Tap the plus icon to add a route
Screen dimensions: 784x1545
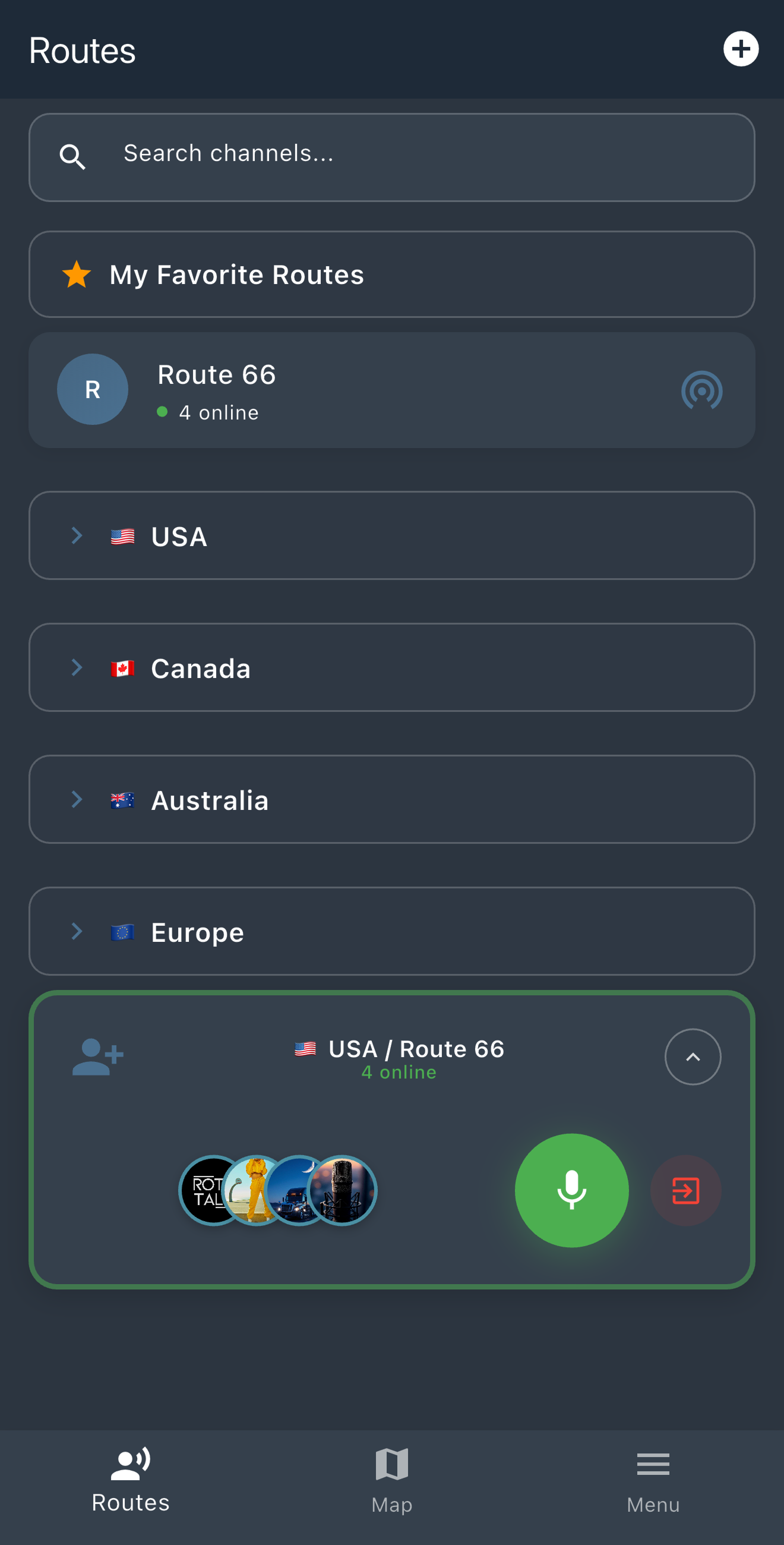click(740, 49)
